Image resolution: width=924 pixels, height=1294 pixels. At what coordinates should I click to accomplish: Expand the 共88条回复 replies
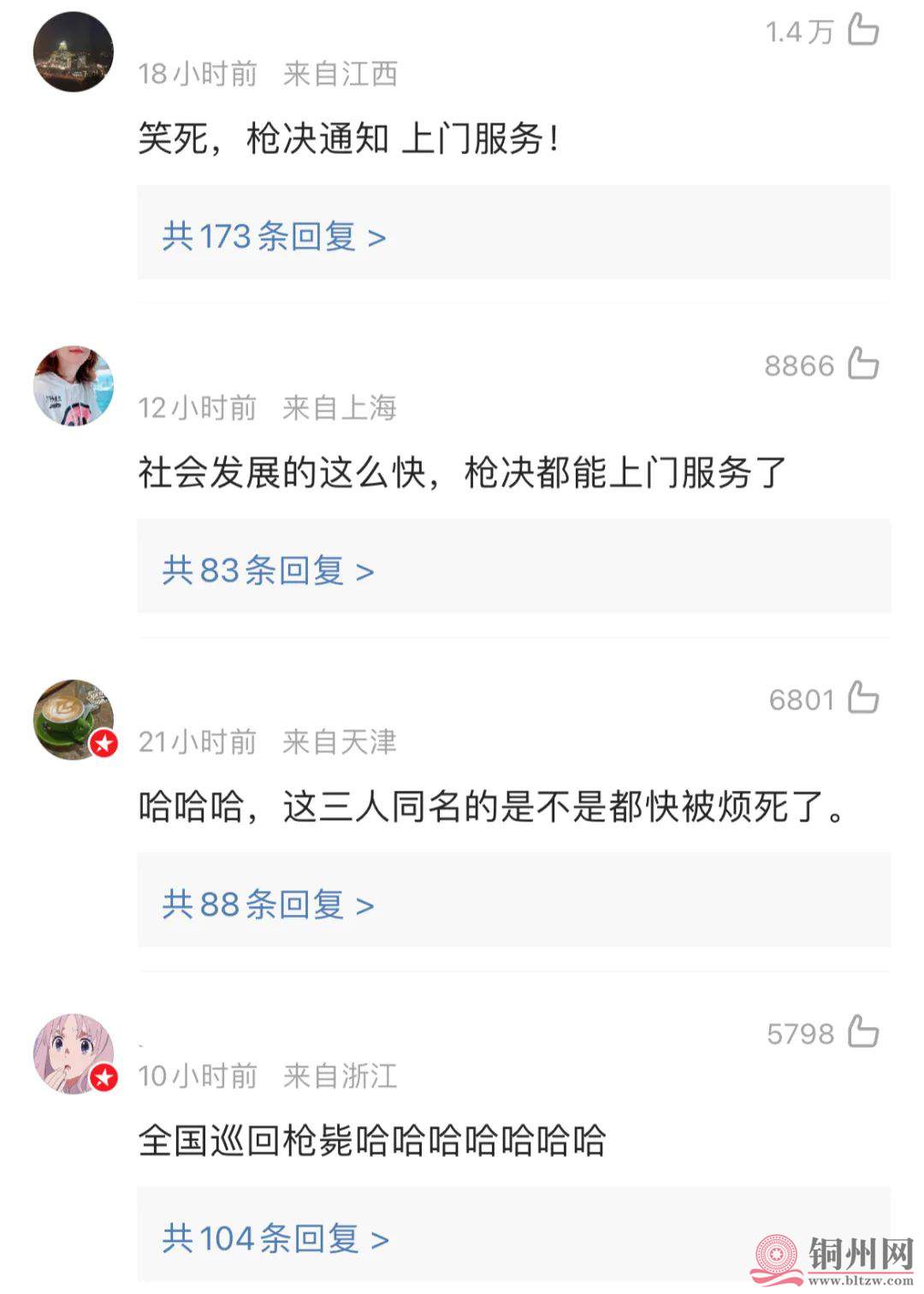pos(268,904)
